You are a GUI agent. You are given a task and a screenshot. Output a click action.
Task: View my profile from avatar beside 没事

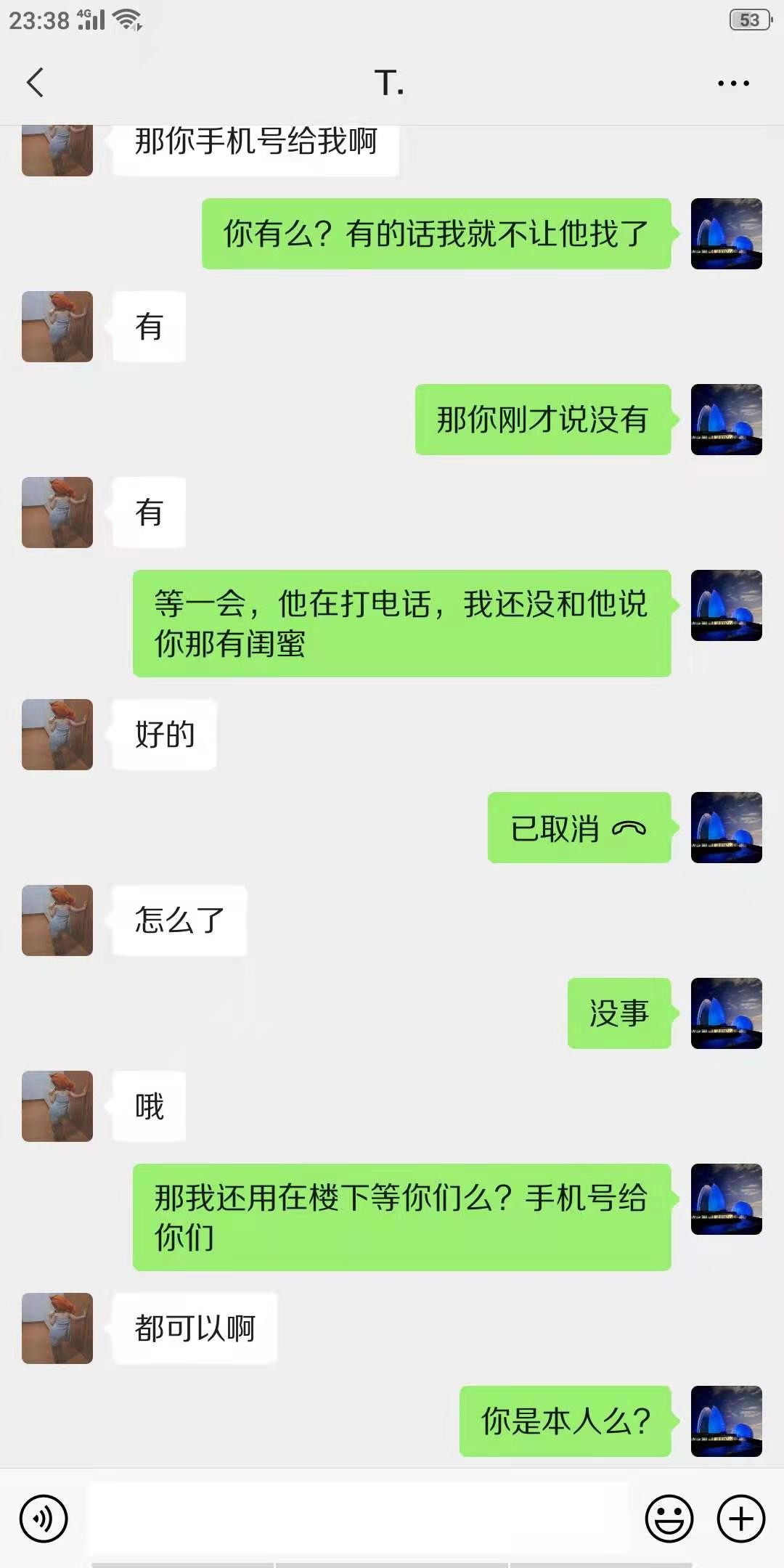pos(726,1013)
